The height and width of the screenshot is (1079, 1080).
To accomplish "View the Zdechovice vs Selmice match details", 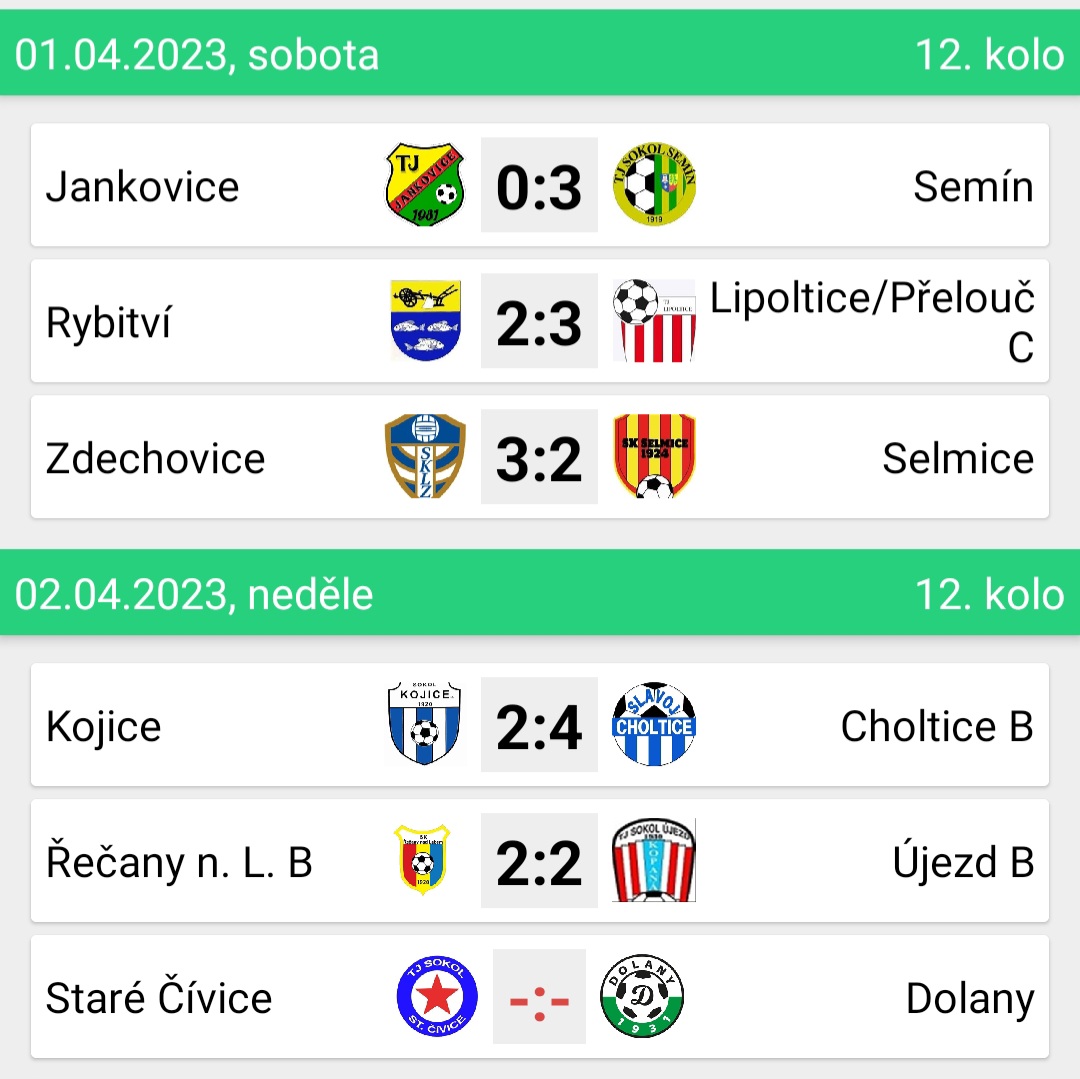I will 539,458.
